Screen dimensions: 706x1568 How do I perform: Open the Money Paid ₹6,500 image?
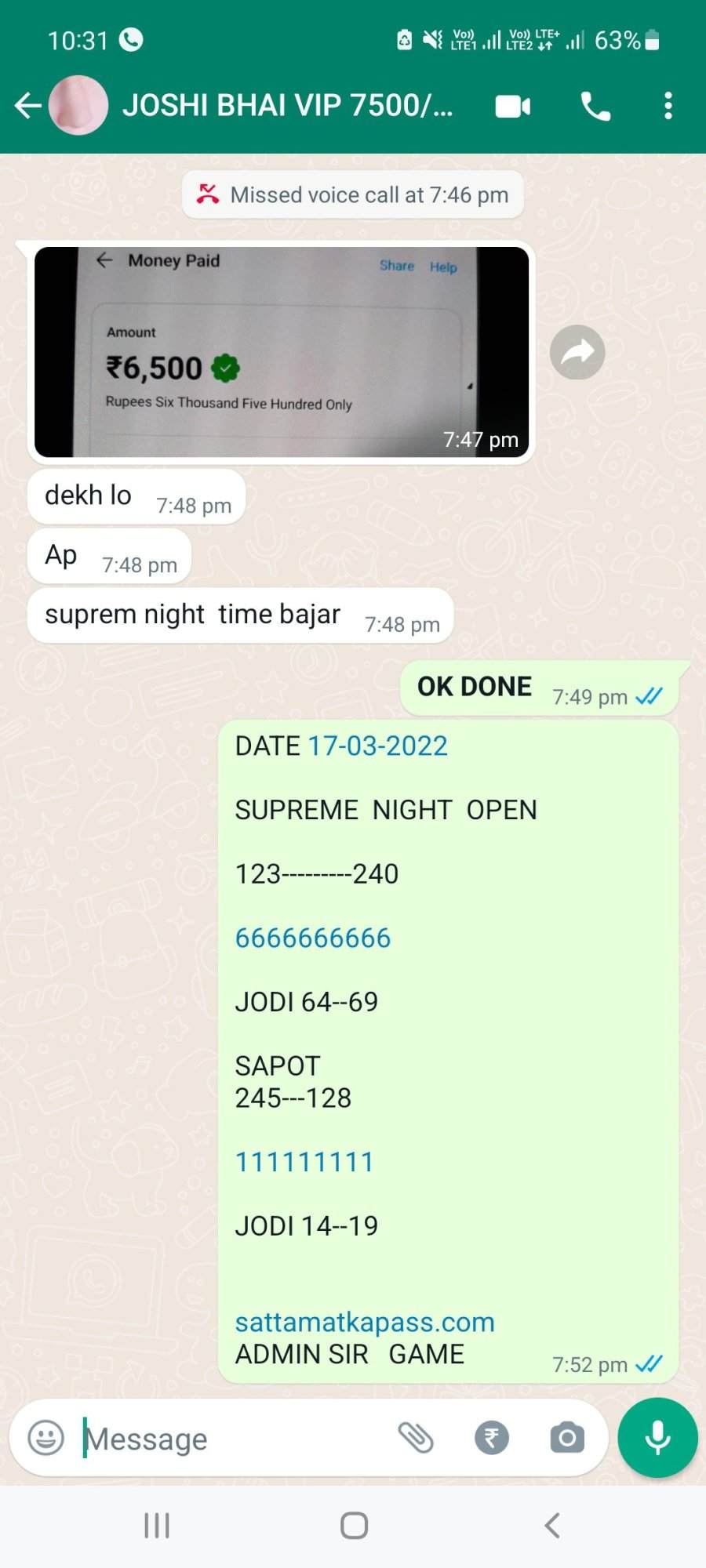point(282,352)
